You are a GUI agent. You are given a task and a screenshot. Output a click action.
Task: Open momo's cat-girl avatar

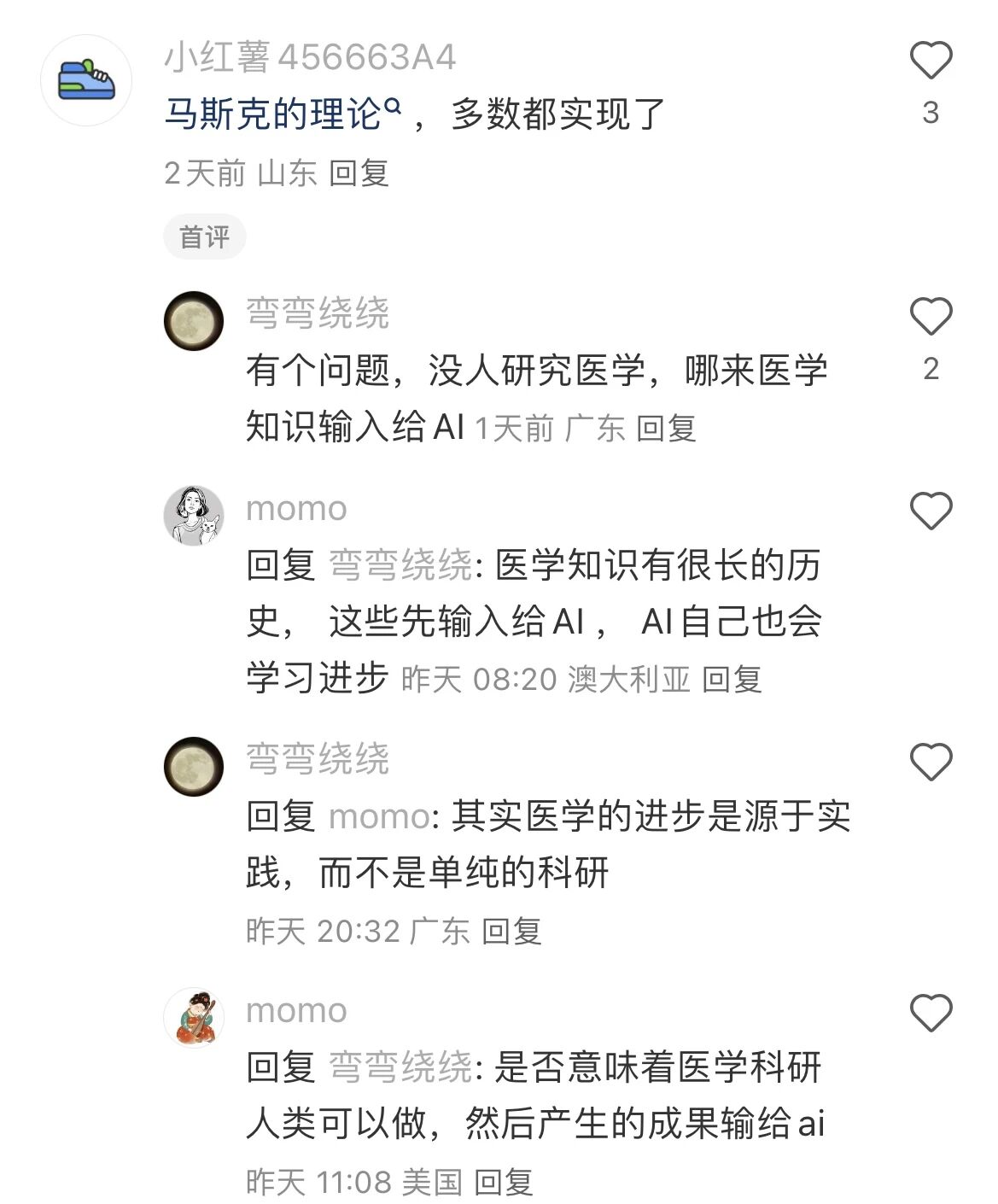click(193, 511)
